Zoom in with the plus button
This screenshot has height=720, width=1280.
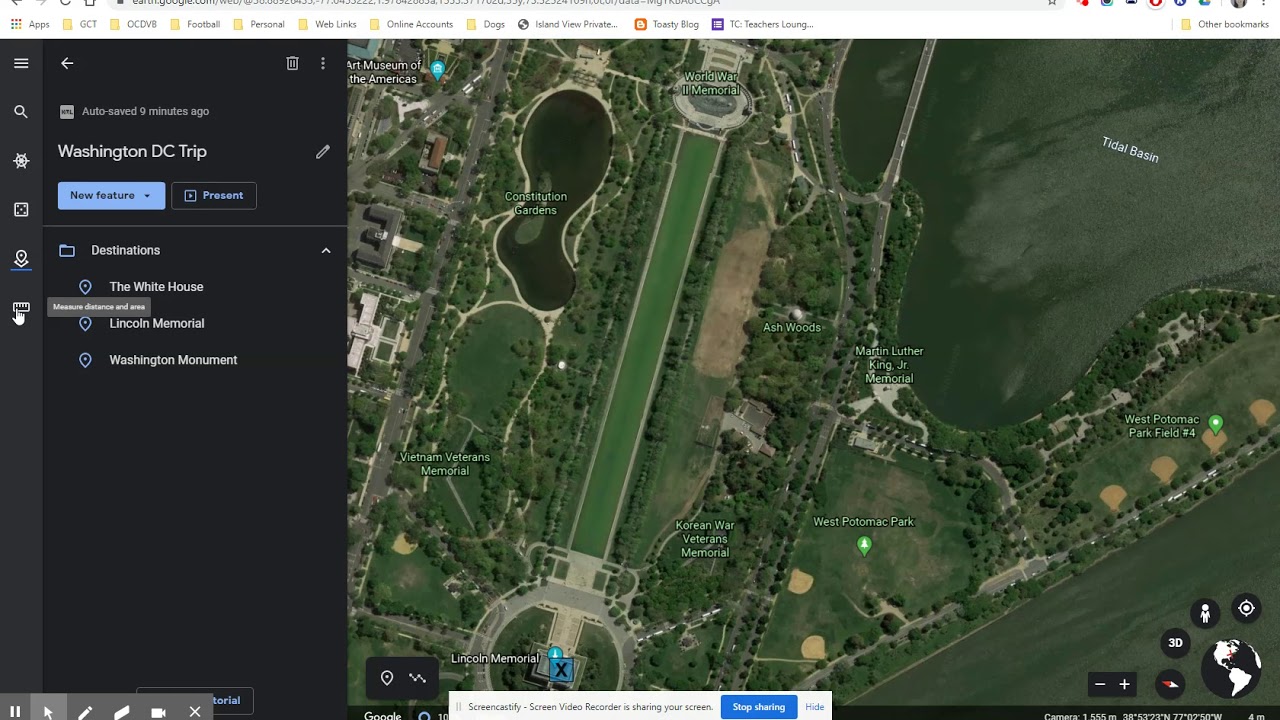click(1124, 685)
